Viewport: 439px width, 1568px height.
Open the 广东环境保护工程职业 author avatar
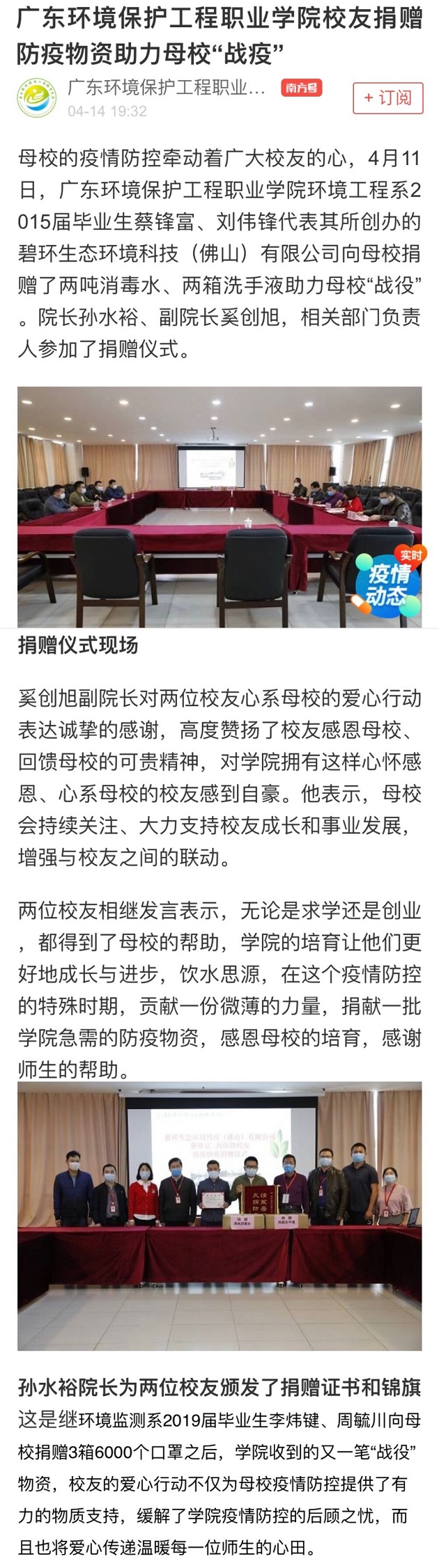pos(36,97)
